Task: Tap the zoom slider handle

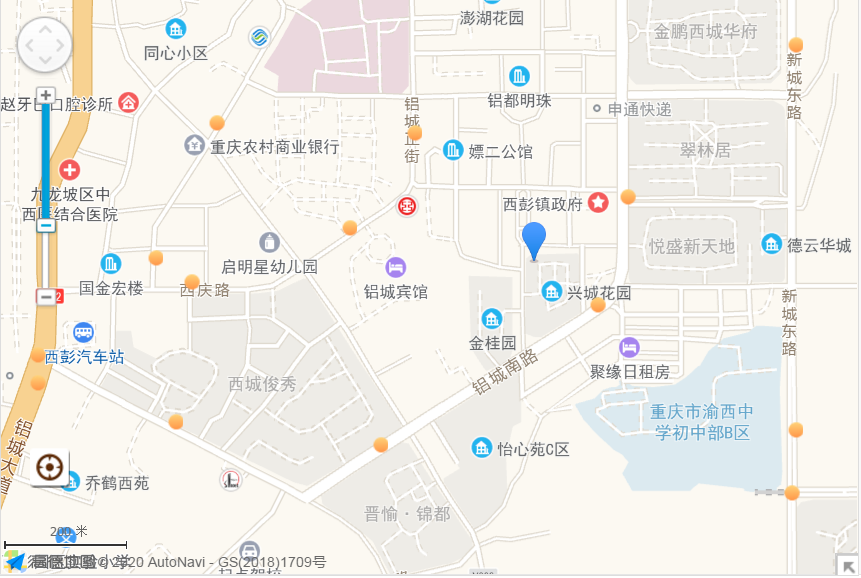Action: point(46,226)
